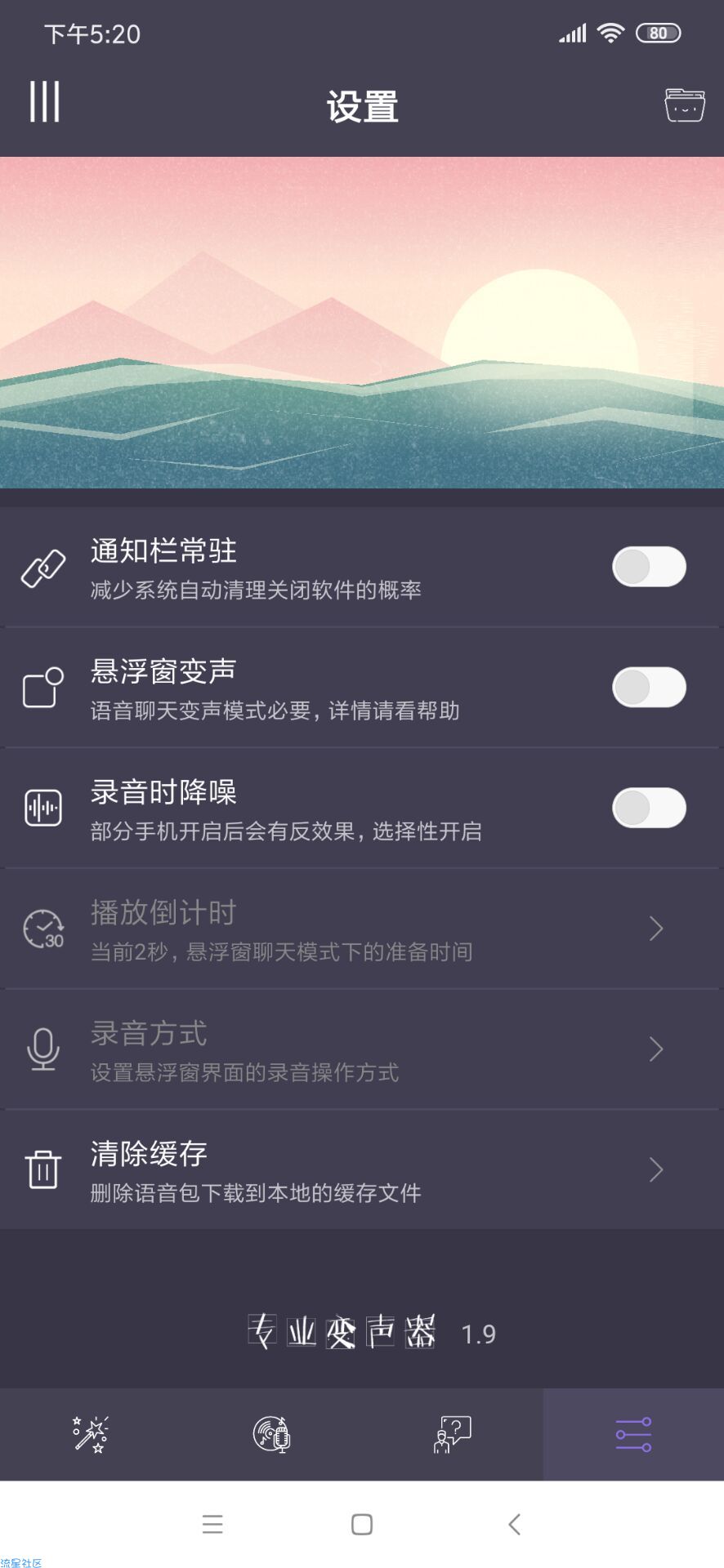Screen dimensions: 724x1568
Task: Switch to the magic wand tab
Action: click(x=91, y=1435)
